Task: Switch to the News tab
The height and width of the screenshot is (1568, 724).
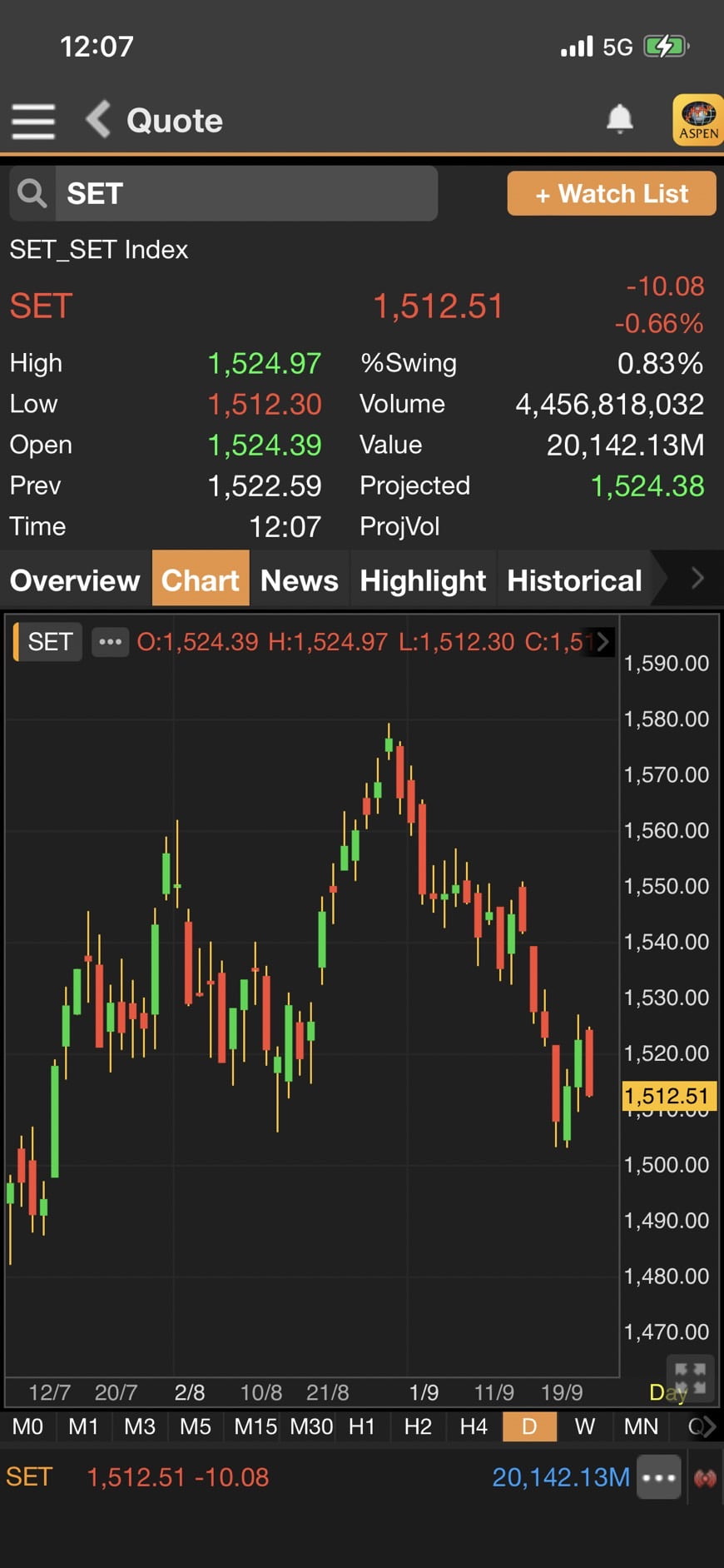Action: [x=299, y=580]
